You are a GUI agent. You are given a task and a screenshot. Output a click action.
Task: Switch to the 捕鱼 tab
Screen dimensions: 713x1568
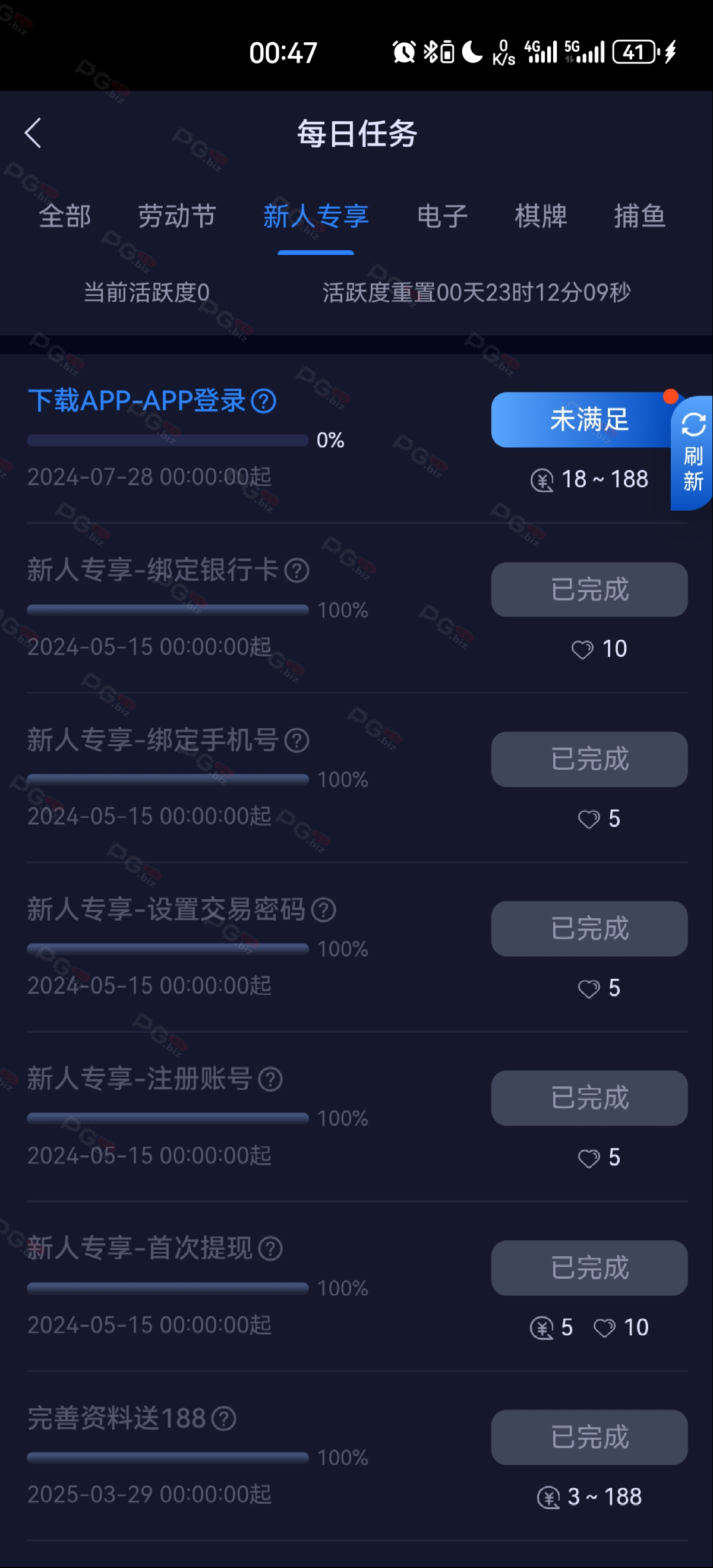[x=639, y=217]
